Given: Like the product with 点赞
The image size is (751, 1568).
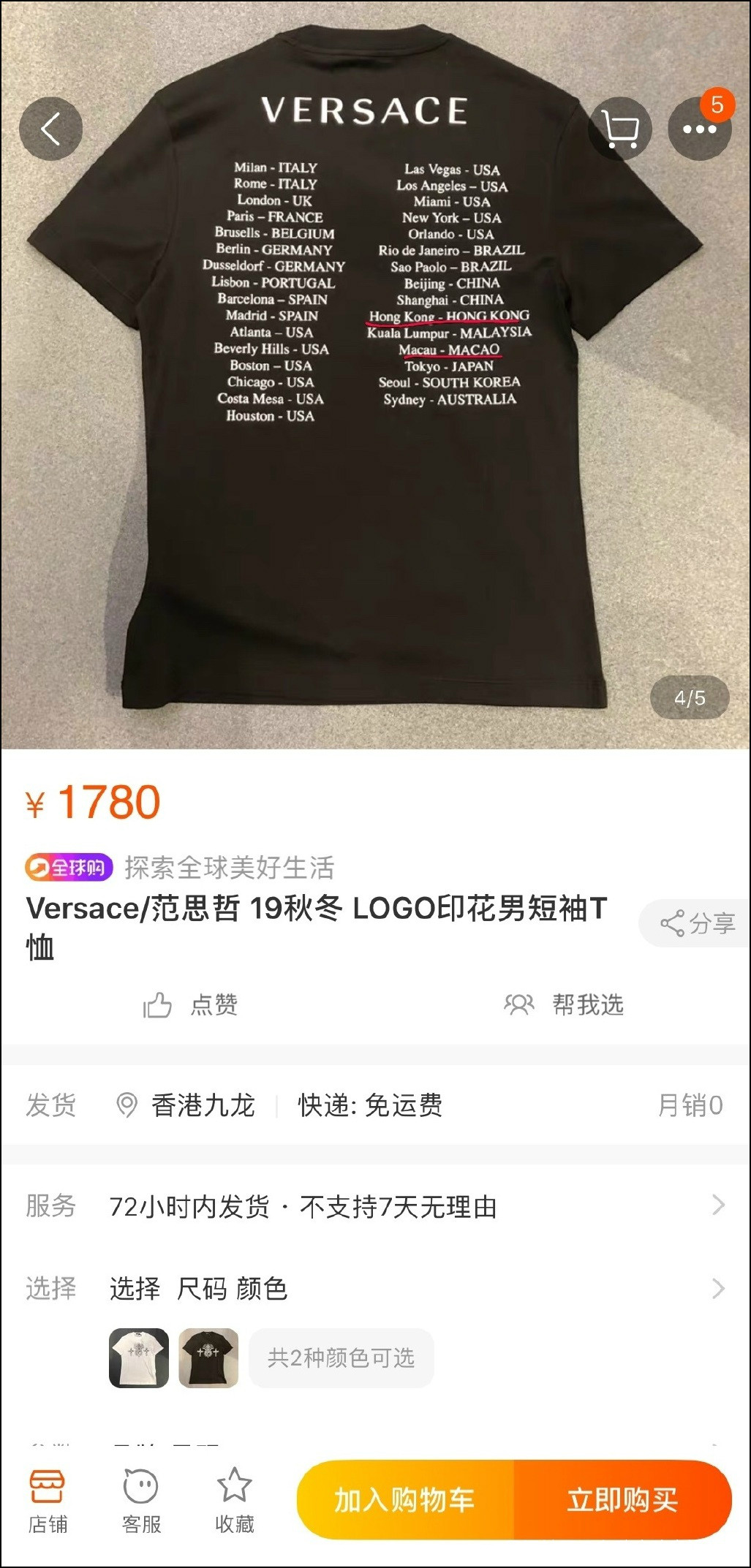Looking at the screenshot, I should (191, 1005).
